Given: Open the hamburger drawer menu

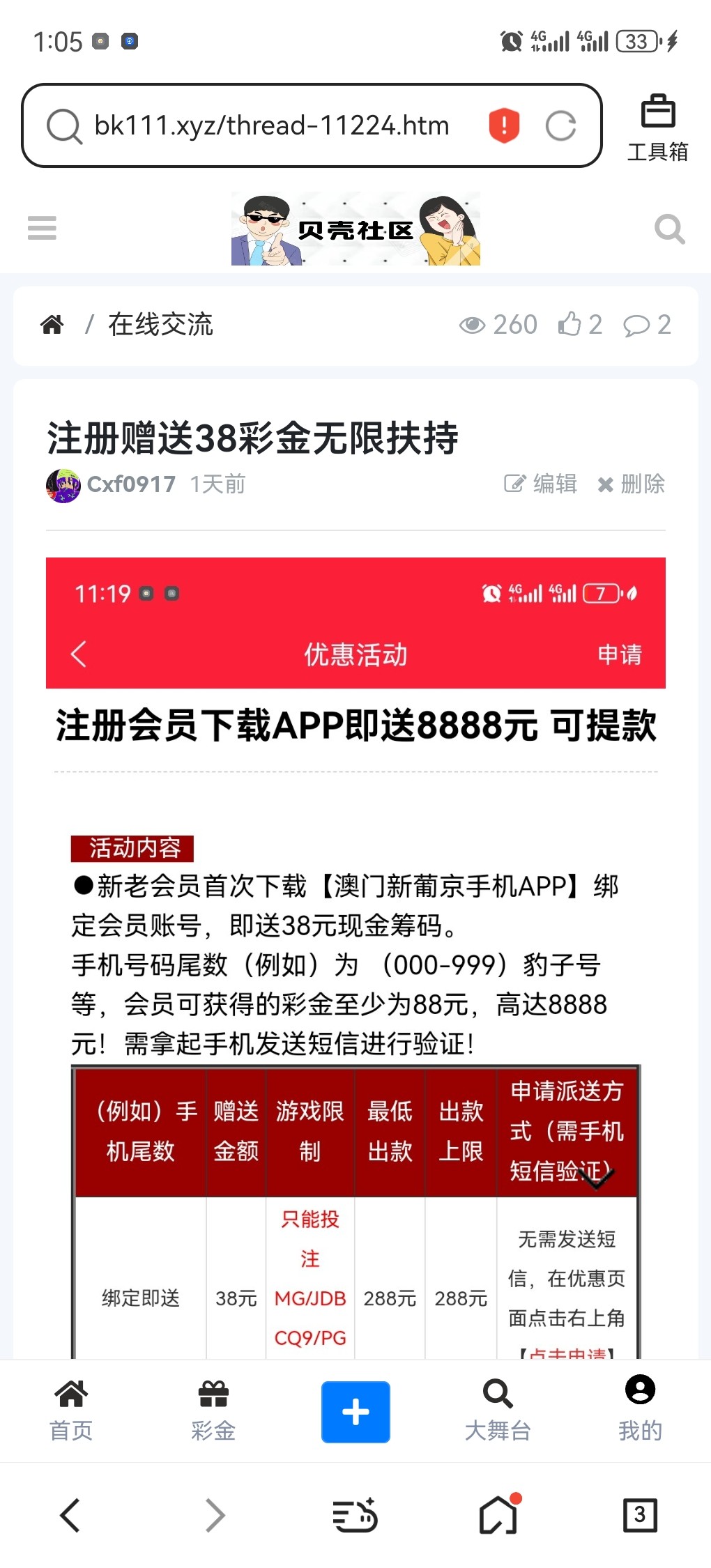Looking at the screenshot, I should click(42, 228).
